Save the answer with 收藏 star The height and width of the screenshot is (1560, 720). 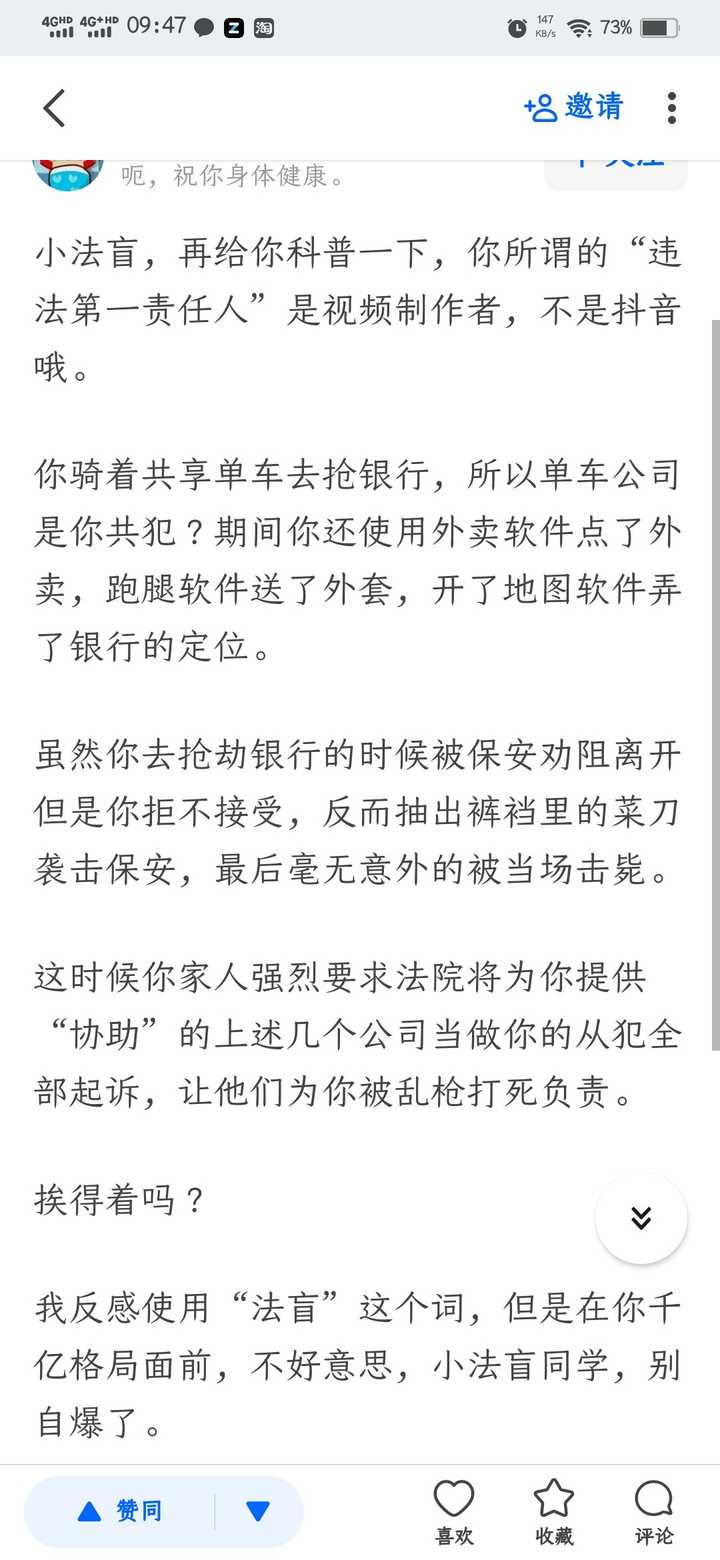pos(553,1513)
